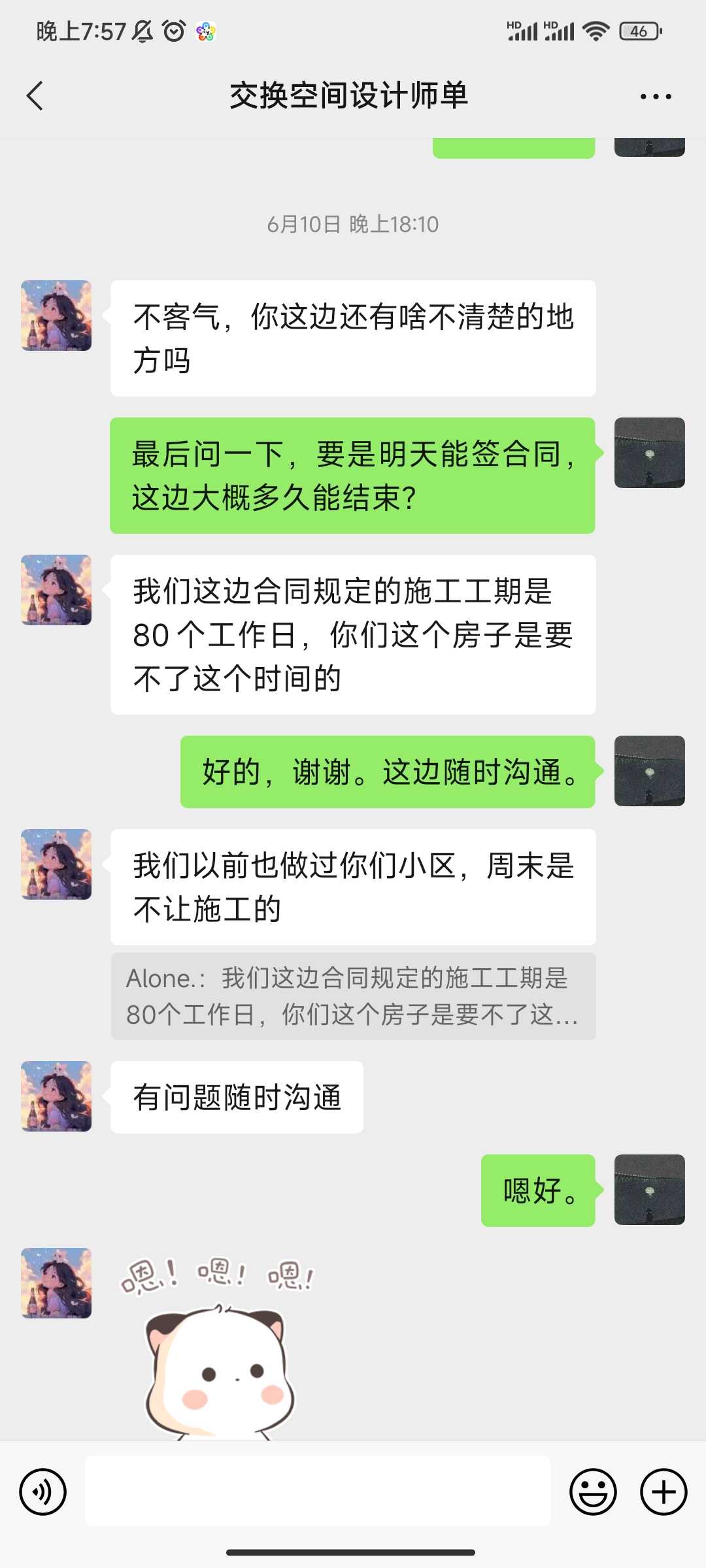Open contact avatar beside 有问题随时沟通
The image size is (706, 1568).
tap(56, 1096)
